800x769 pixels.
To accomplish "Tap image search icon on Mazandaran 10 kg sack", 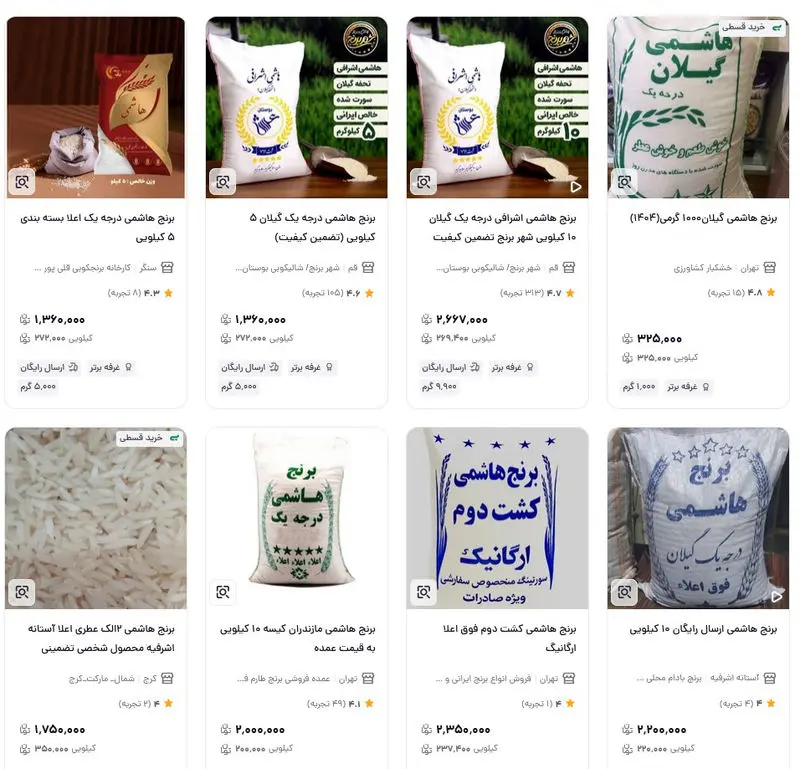I will click(x=223, y=593).
